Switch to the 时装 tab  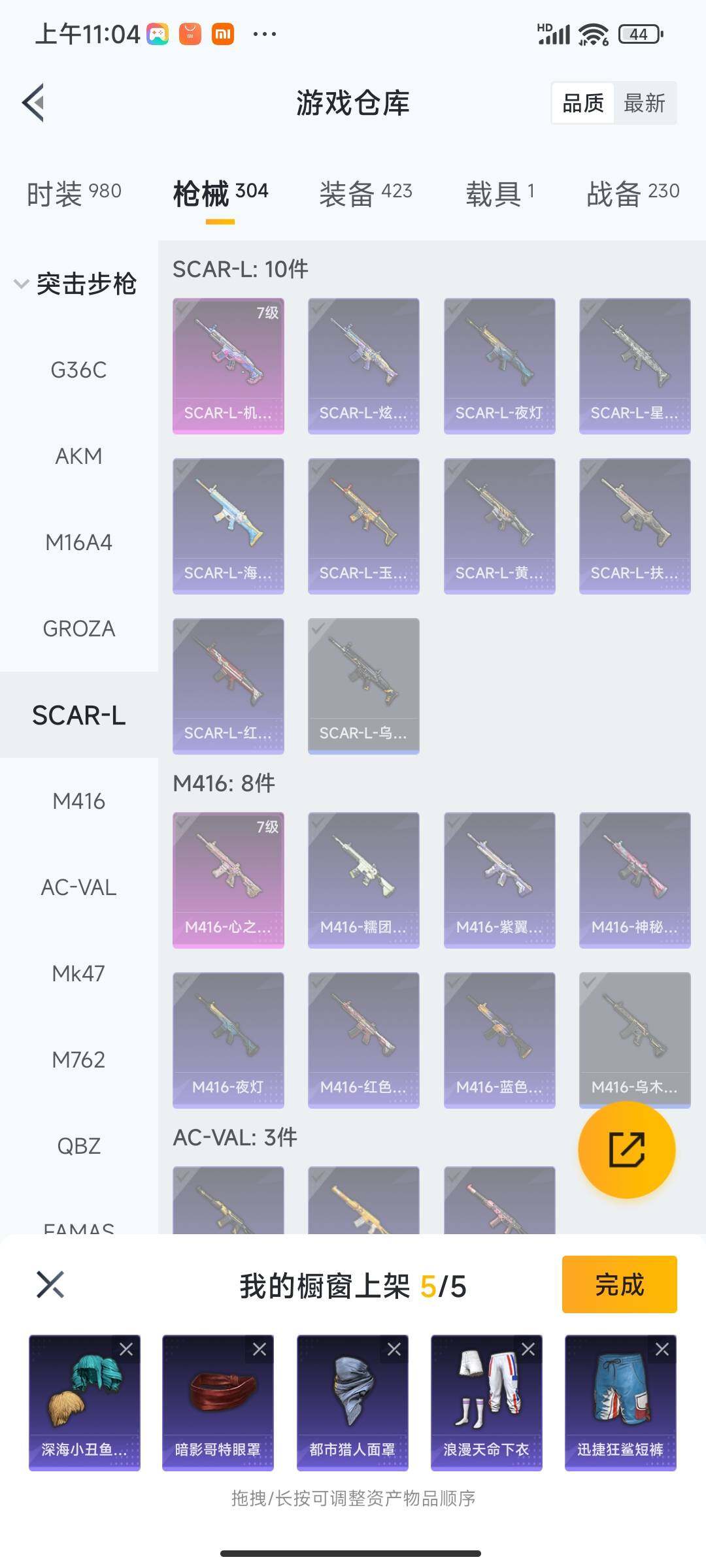pos(74,194)
